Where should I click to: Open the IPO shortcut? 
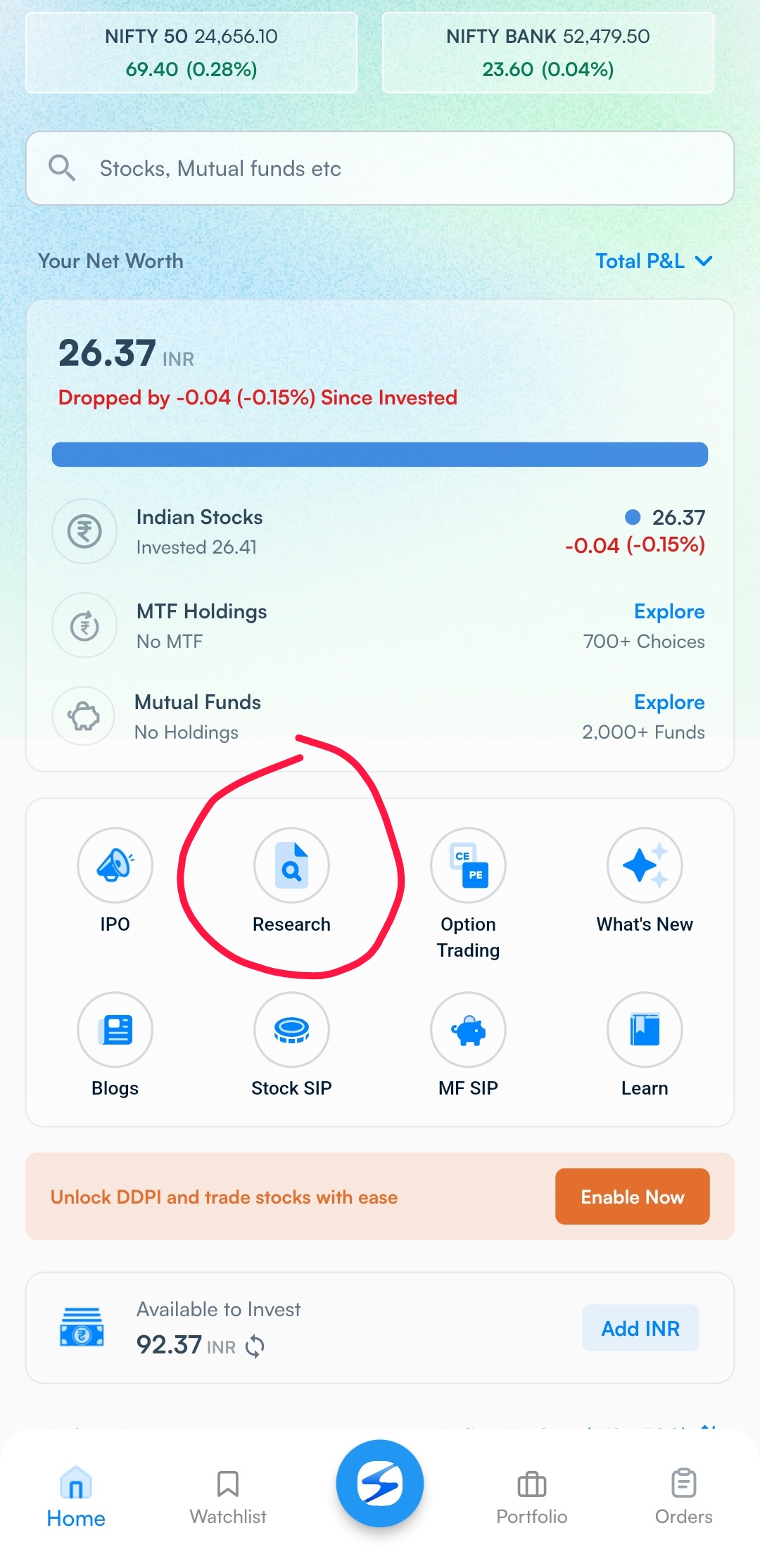click(115, 866)
